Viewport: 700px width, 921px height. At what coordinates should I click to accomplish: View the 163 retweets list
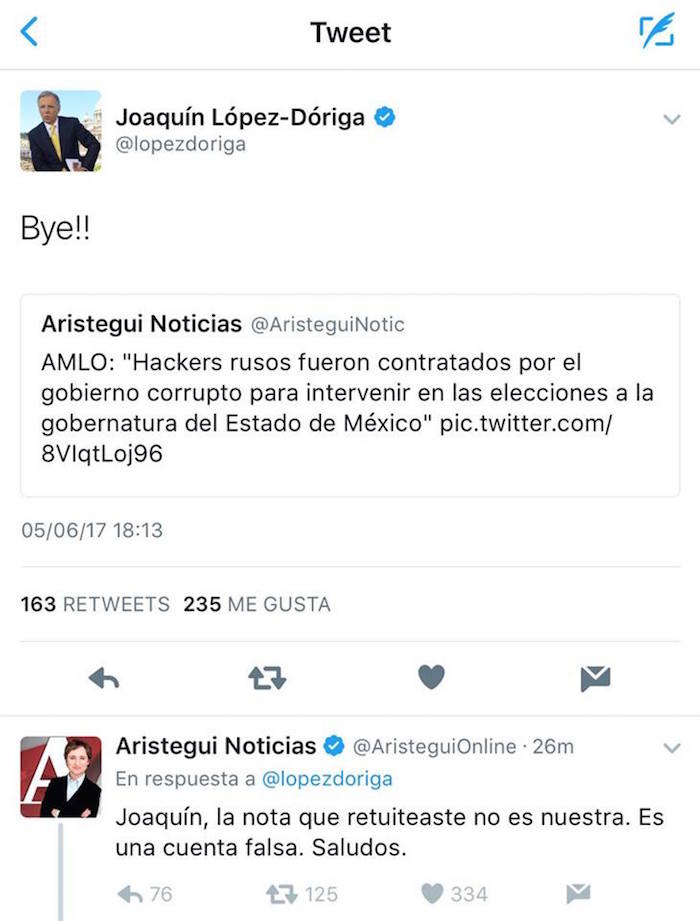click(95, 604)
